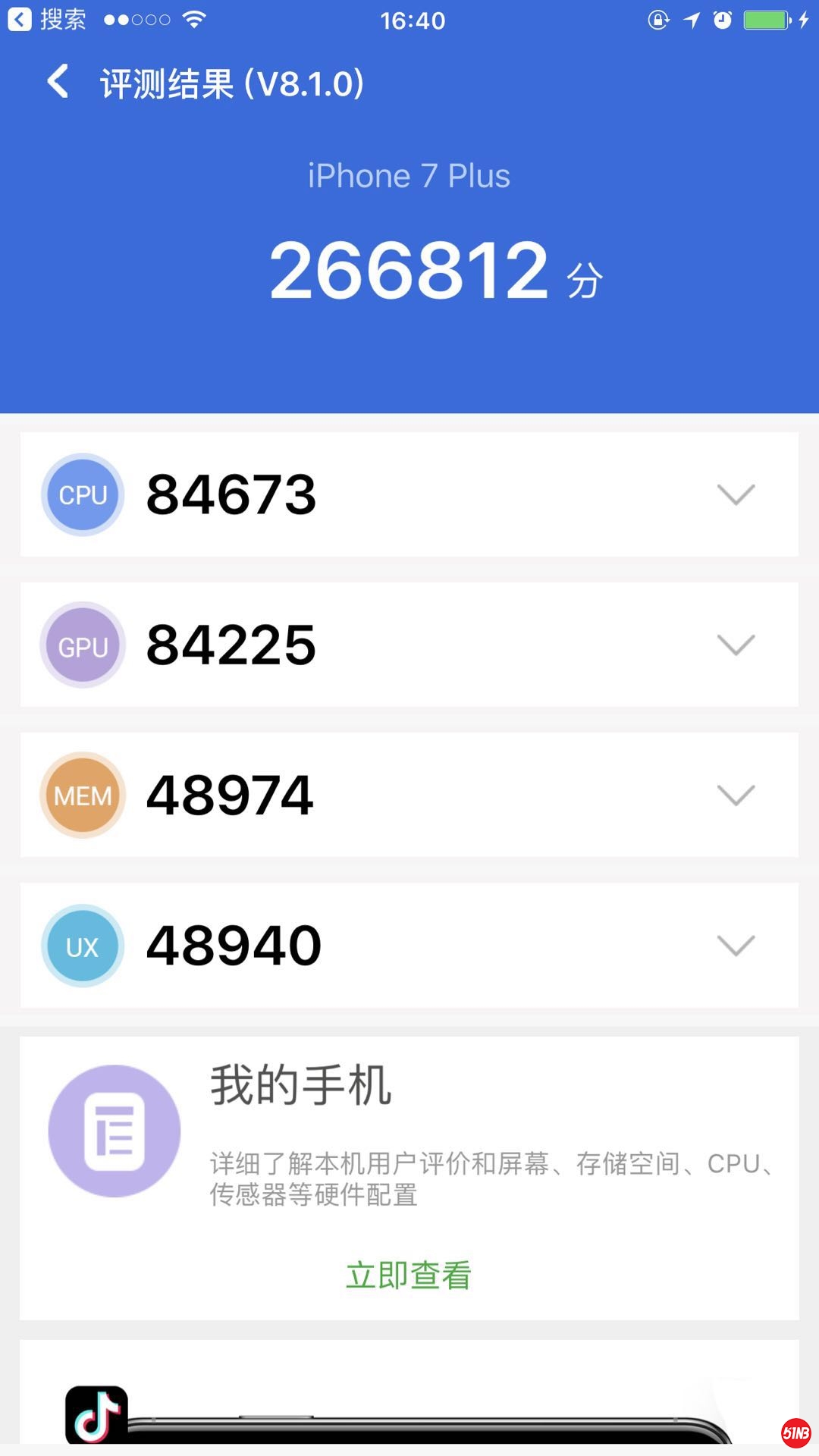Viewport: 819px width, 1456px height.
Task: Open the 我的手机 device info icon
Action: [114, 1130]
